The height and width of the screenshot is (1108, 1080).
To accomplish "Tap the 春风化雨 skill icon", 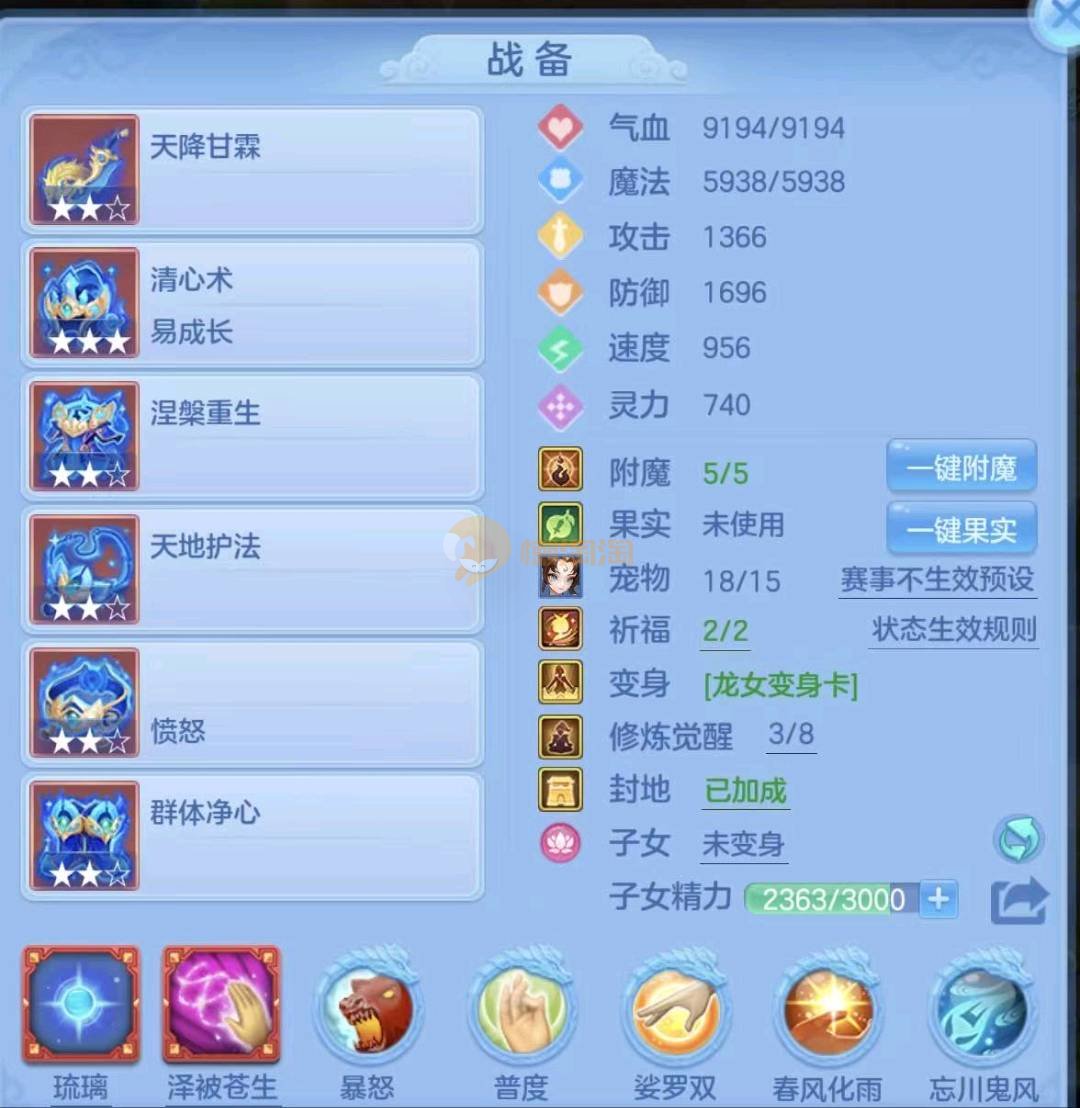I will coord(827,1010).
